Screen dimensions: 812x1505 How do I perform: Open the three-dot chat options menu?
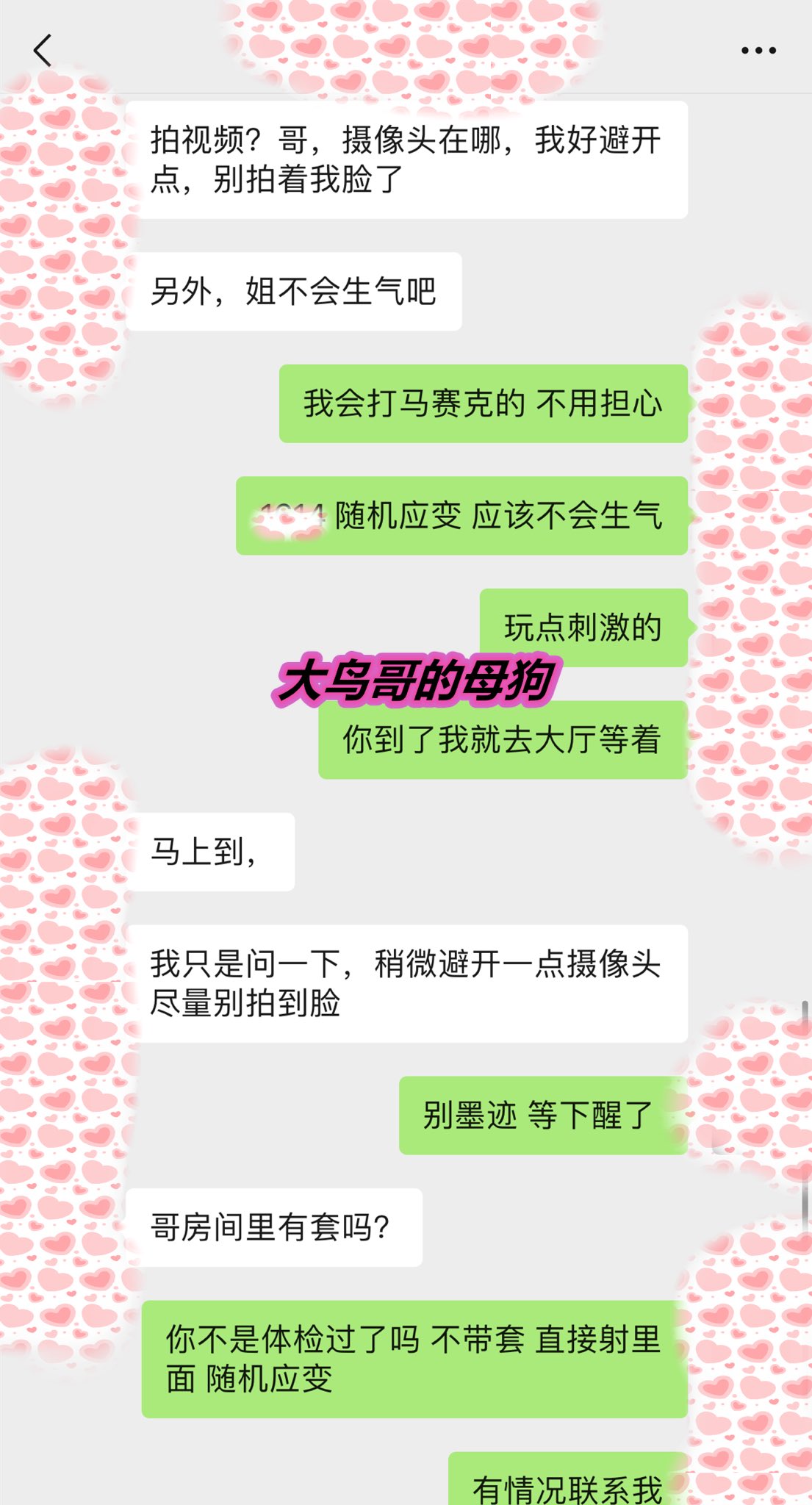(758, 50)
